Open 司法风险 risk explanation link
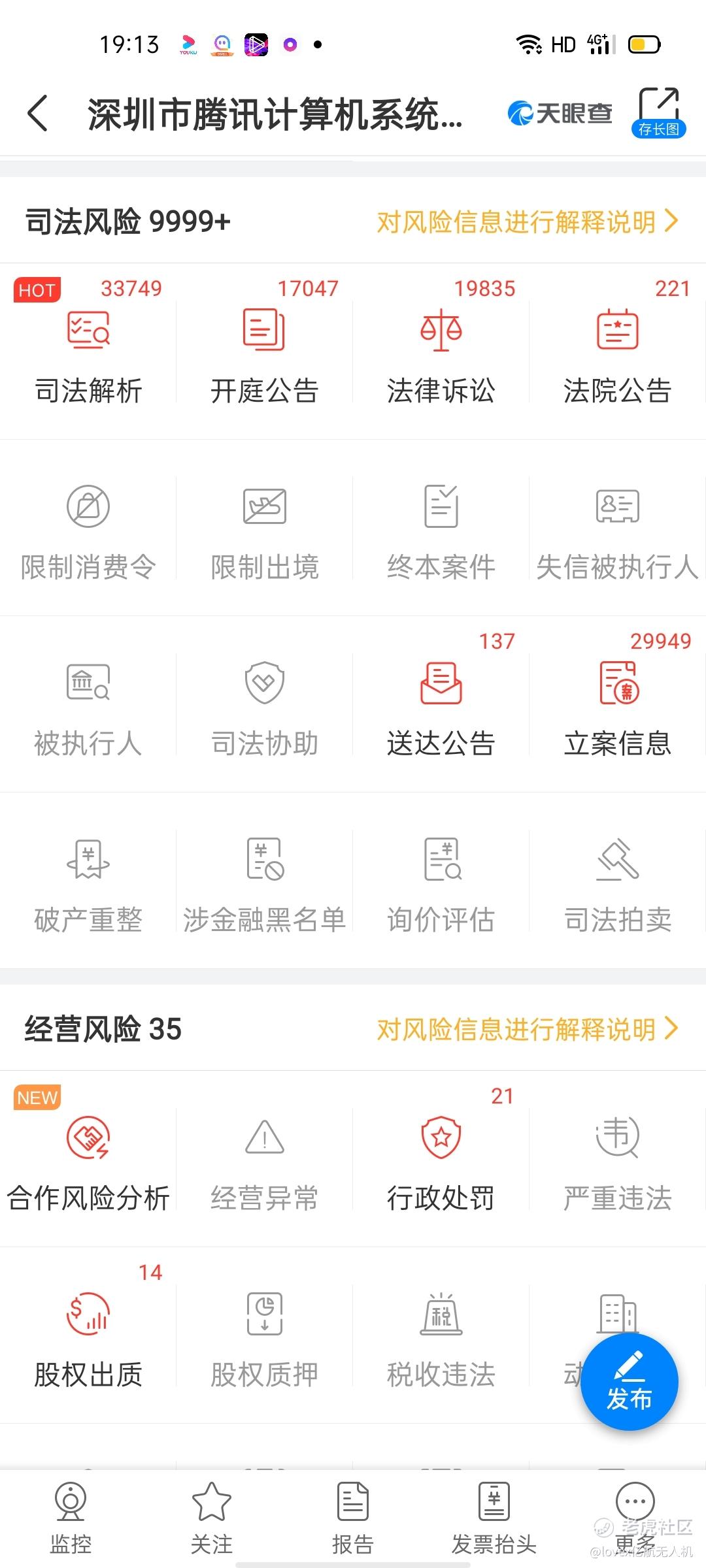The width and height of the screenshot is (706, 1568). point(528,222)
